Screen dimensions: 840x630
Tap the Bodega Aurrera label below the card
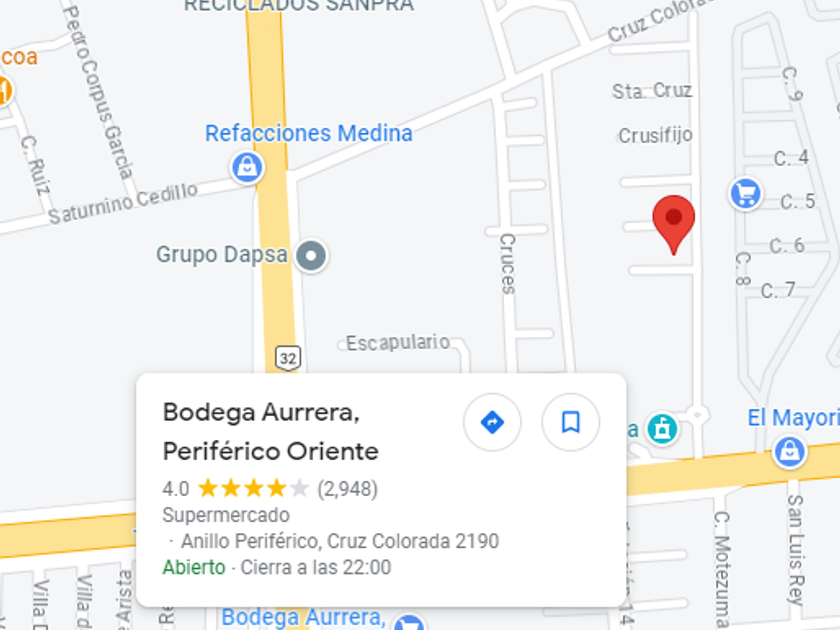pyautogui.click(x=303, y=618)
